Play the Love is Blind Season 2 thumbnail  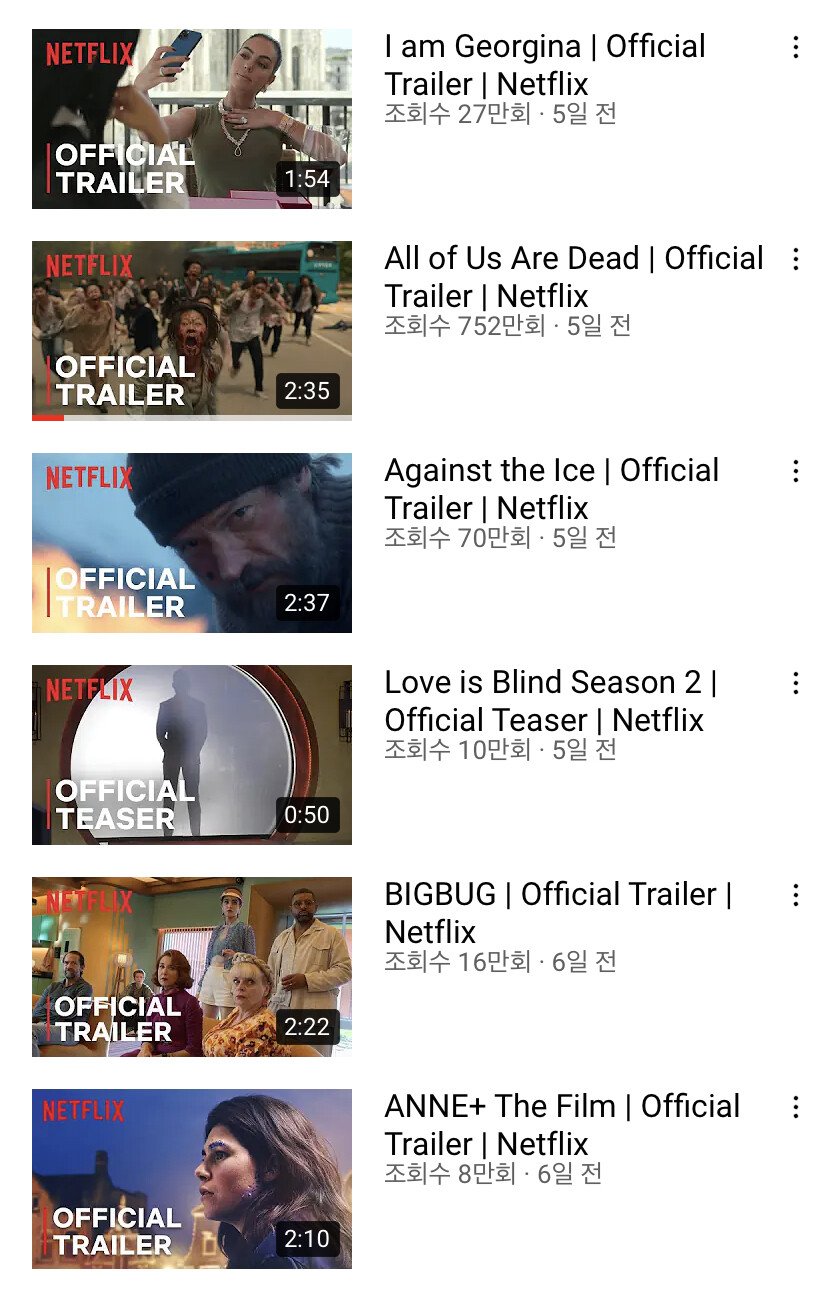(x=191, y=755)
